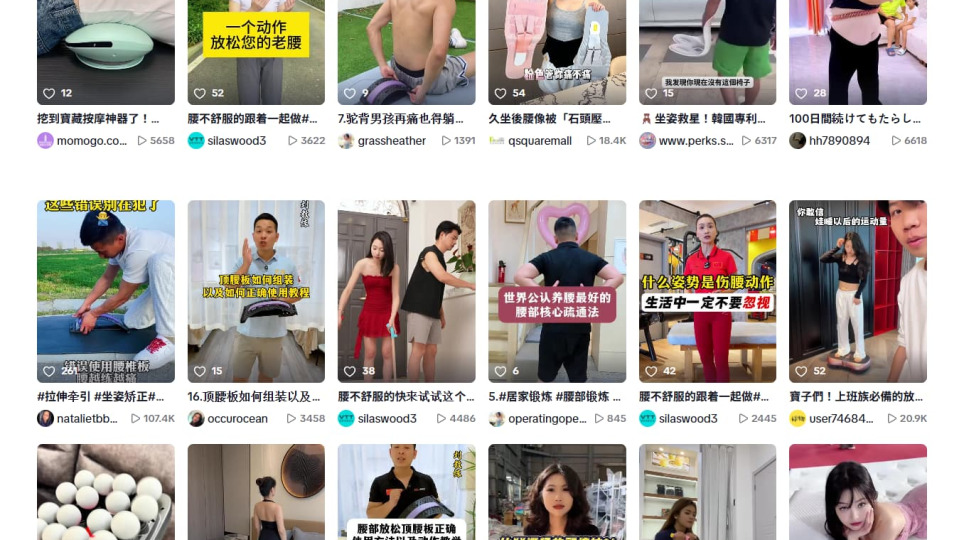Open occurocean's profile
The image size is (964, 540).
[237, 419]
